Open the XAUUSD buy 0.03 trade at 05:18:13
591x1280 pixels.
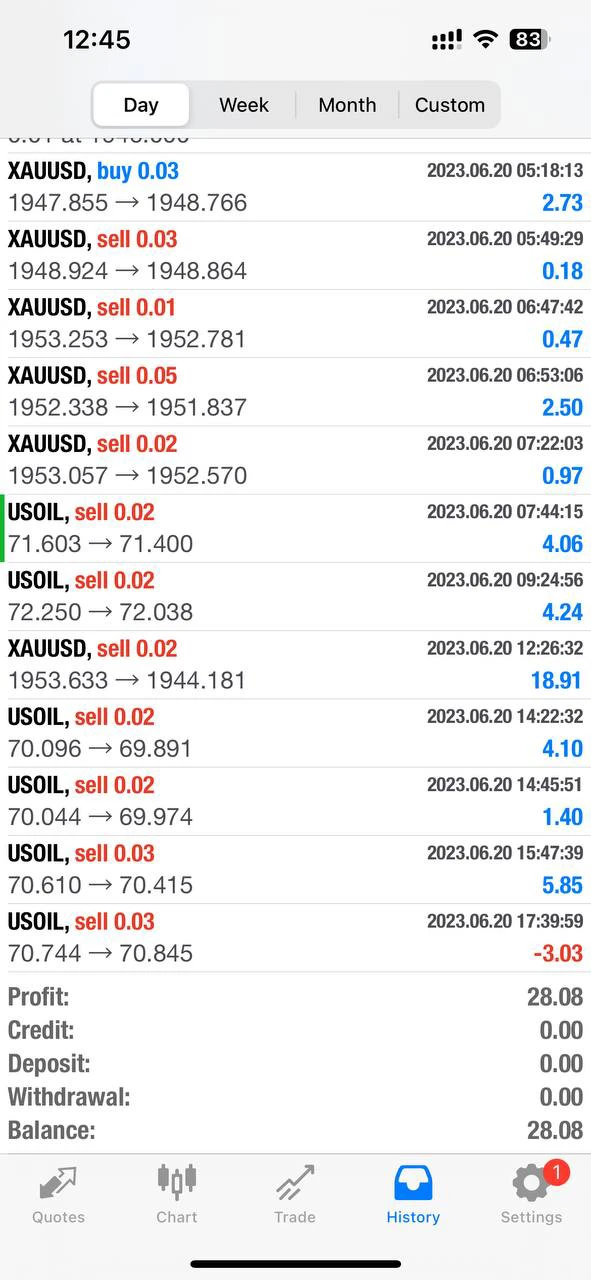click(x=295, y=187)
